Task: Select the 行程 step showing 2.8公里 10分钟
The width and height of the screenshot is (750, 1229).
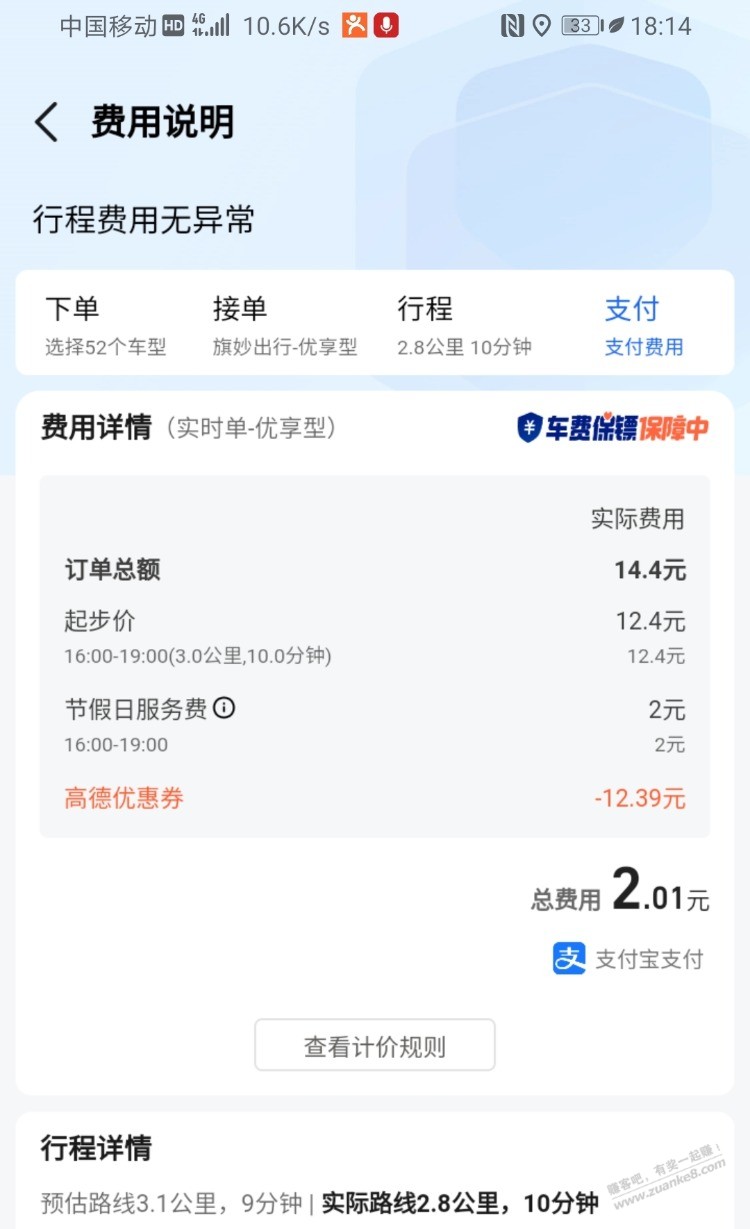Action: tap(464, 326)
